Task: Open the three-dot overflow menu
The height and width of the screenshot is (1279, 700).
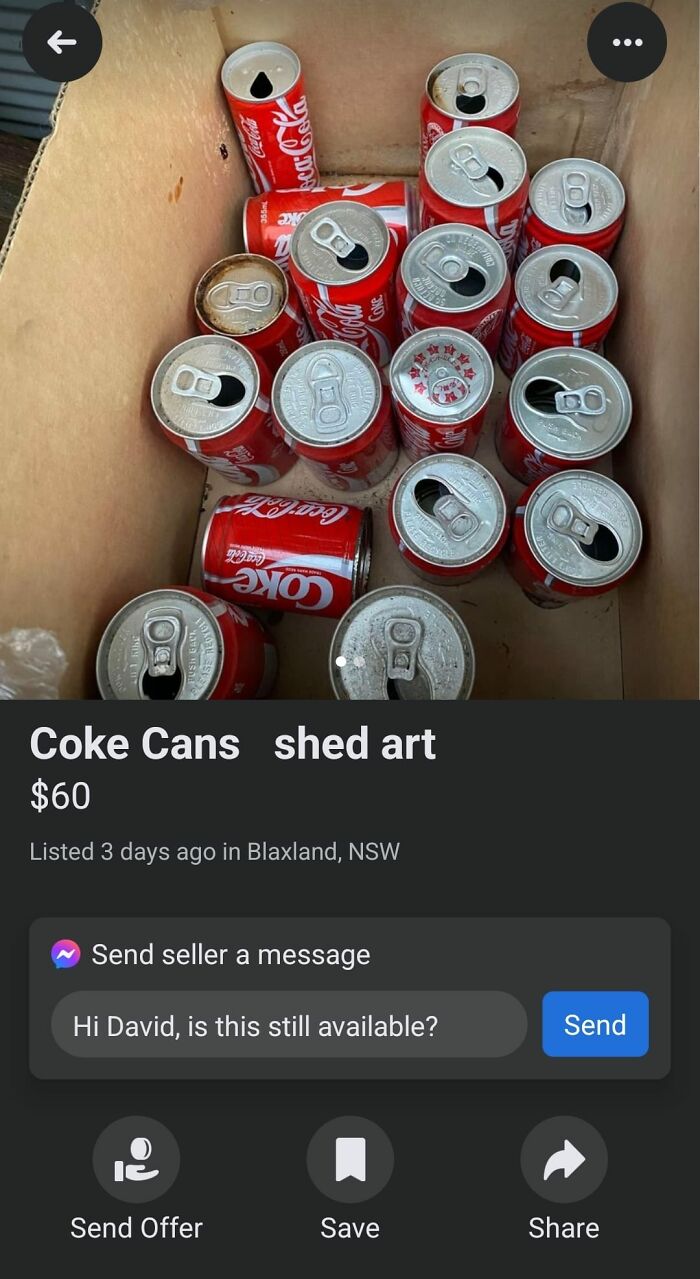Action: click(x=627, y=42)
